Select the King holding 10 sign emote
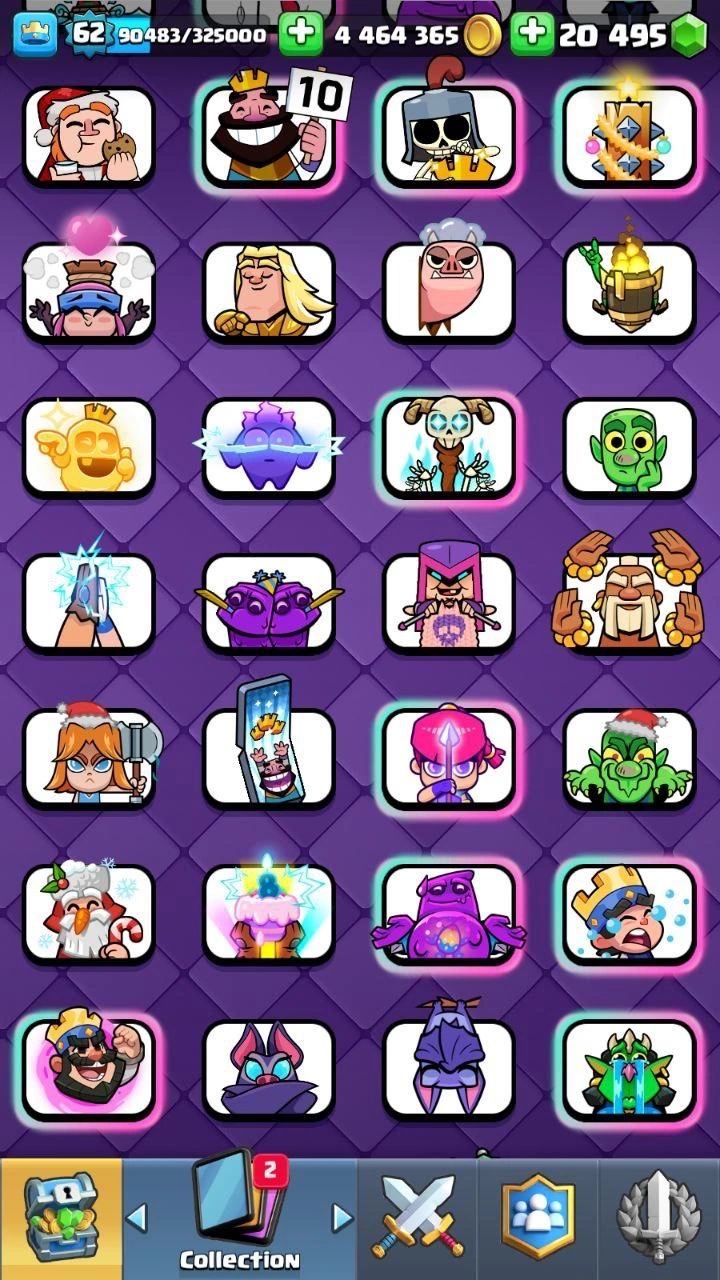The height and width of the screenshot is (1280, 720). pyautogui.click(x=269, y=135)
